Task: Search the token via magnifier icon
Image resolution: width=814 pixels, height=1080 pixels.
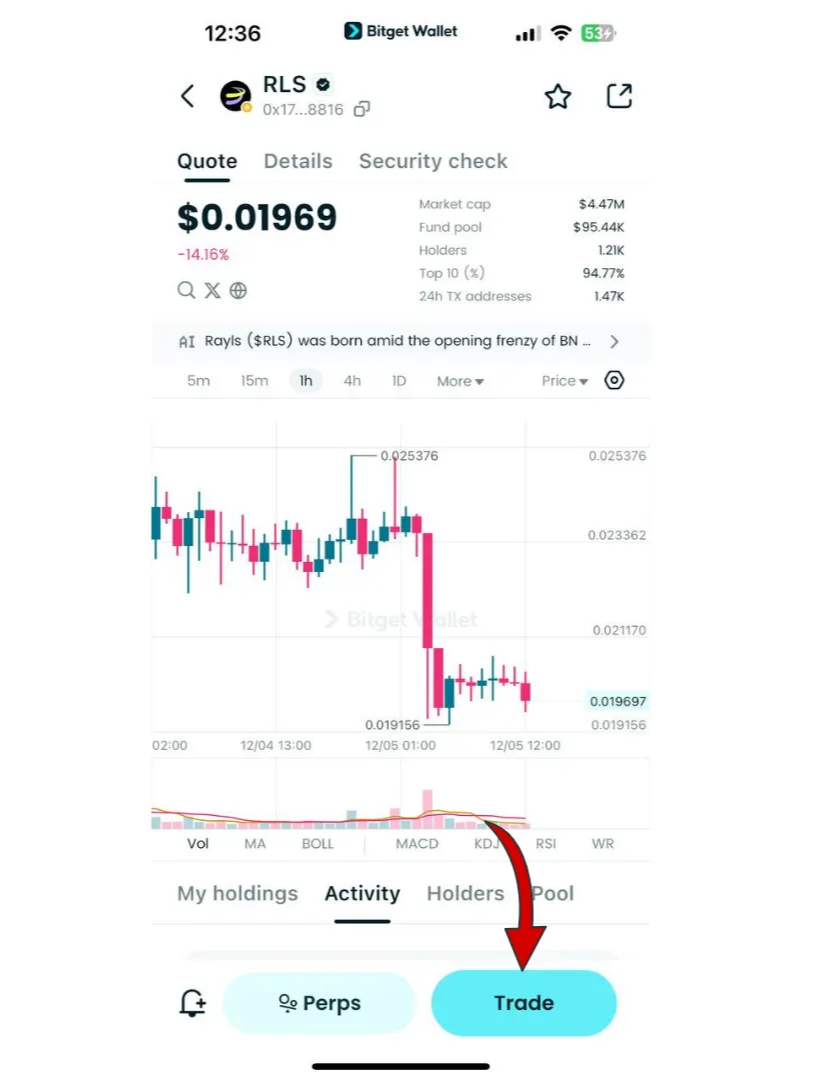Action: [x=186, y=290]
